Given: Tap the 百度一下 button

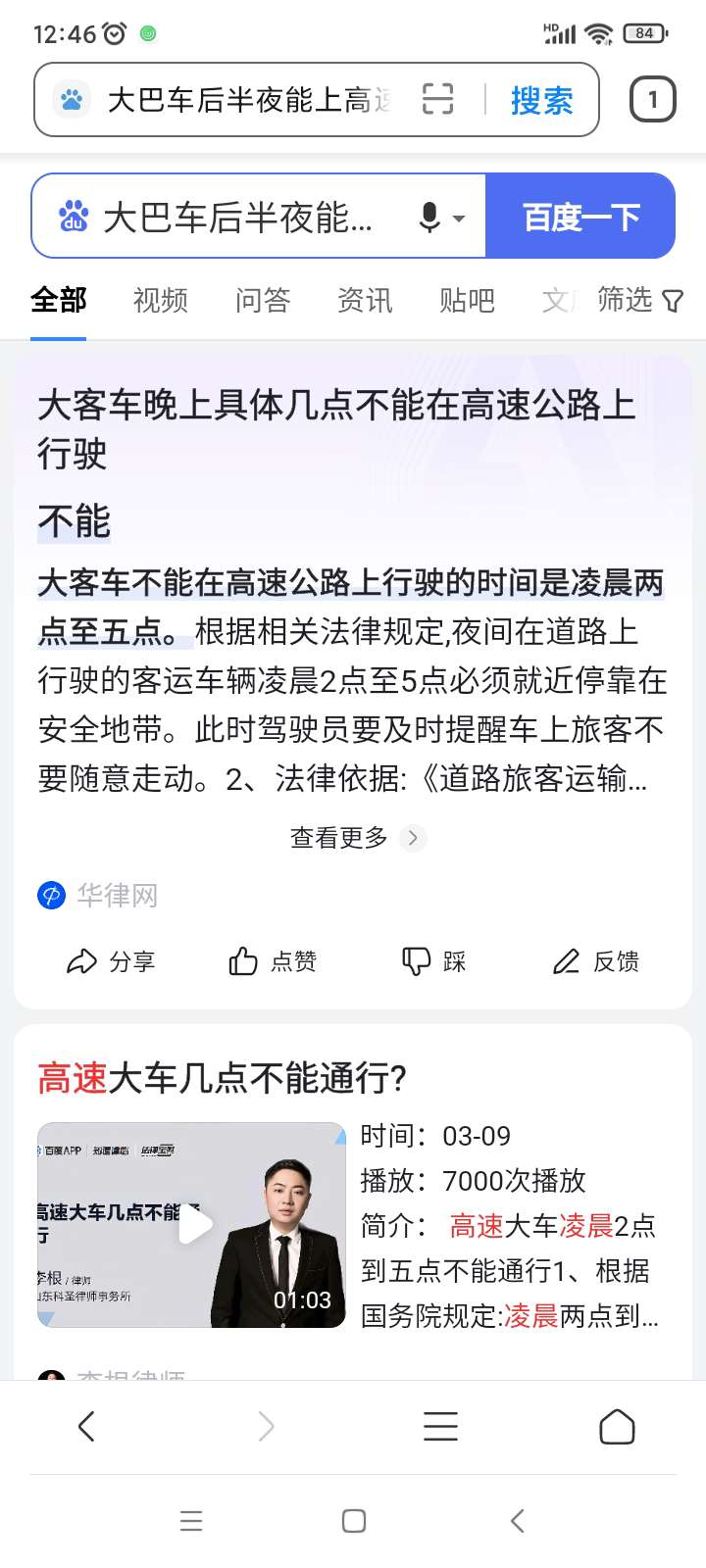Looking at the screenshot, I should click(580, 217).
